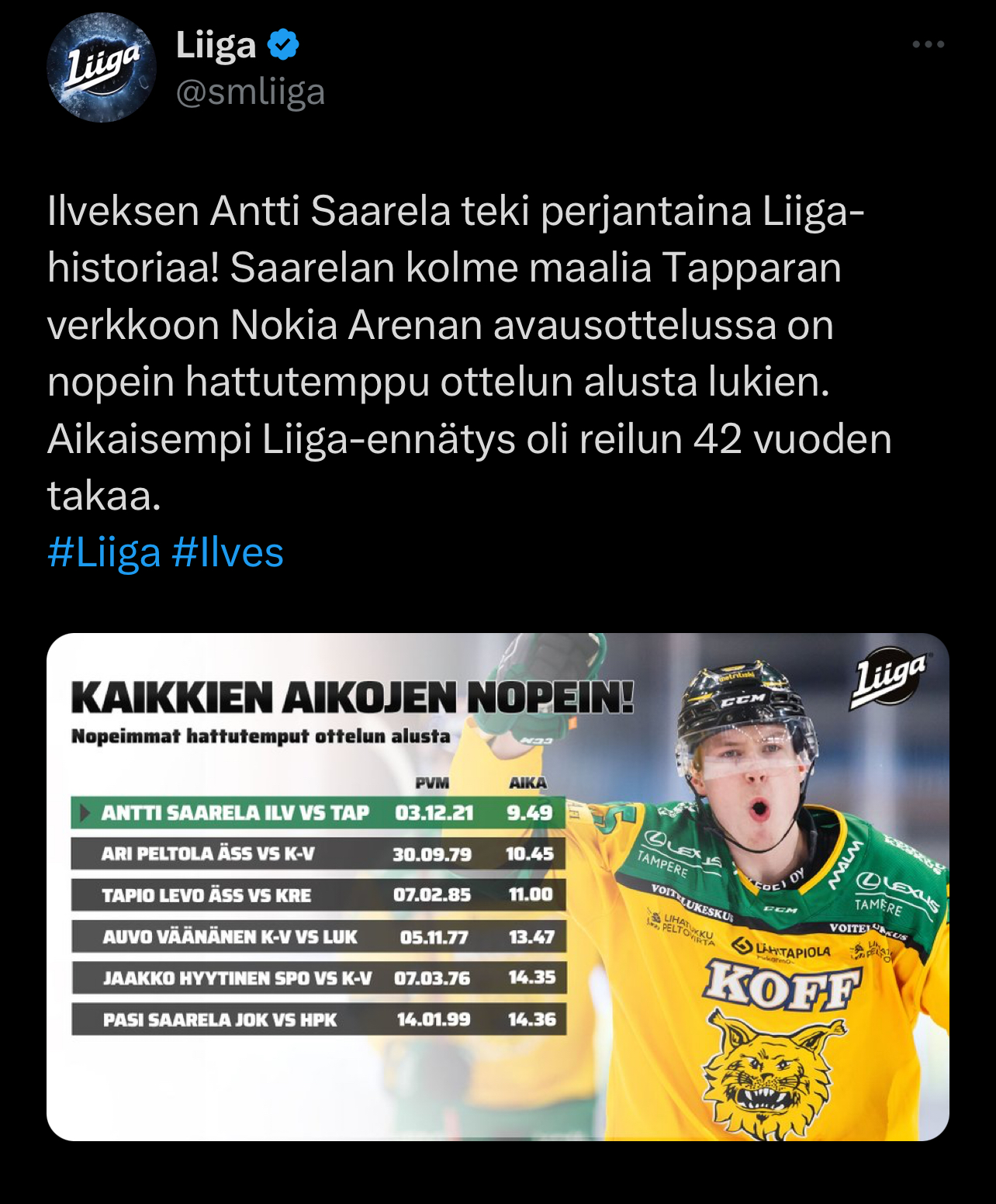Open the tweet's three-dot overflow menu

[x=928, y=44]
